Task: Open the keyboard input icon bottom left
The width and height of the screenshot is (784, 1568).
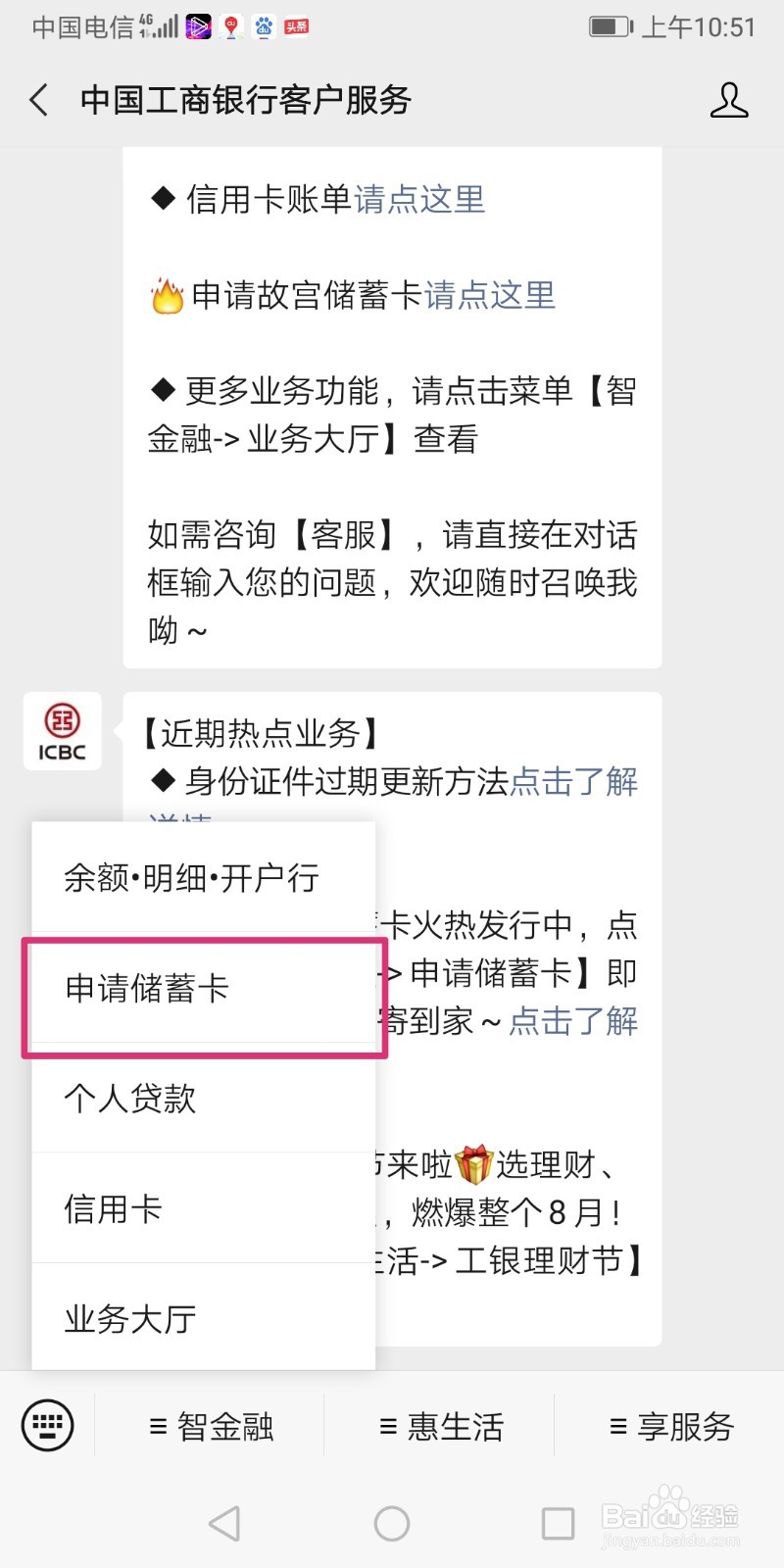Action: coord(46,1426)
